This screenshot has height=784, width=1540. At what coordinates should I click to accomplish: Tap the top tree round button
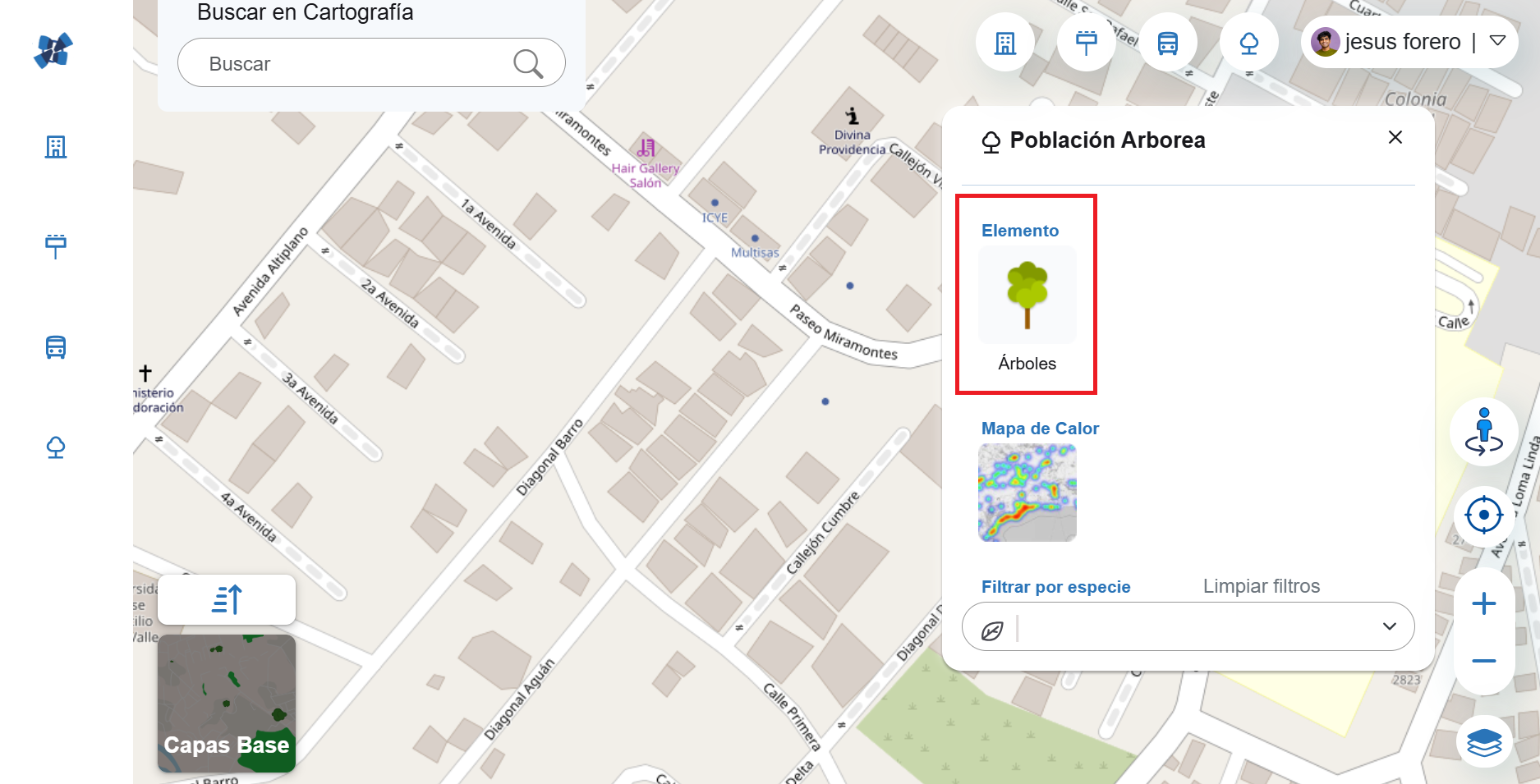[x=1248, y=43]
